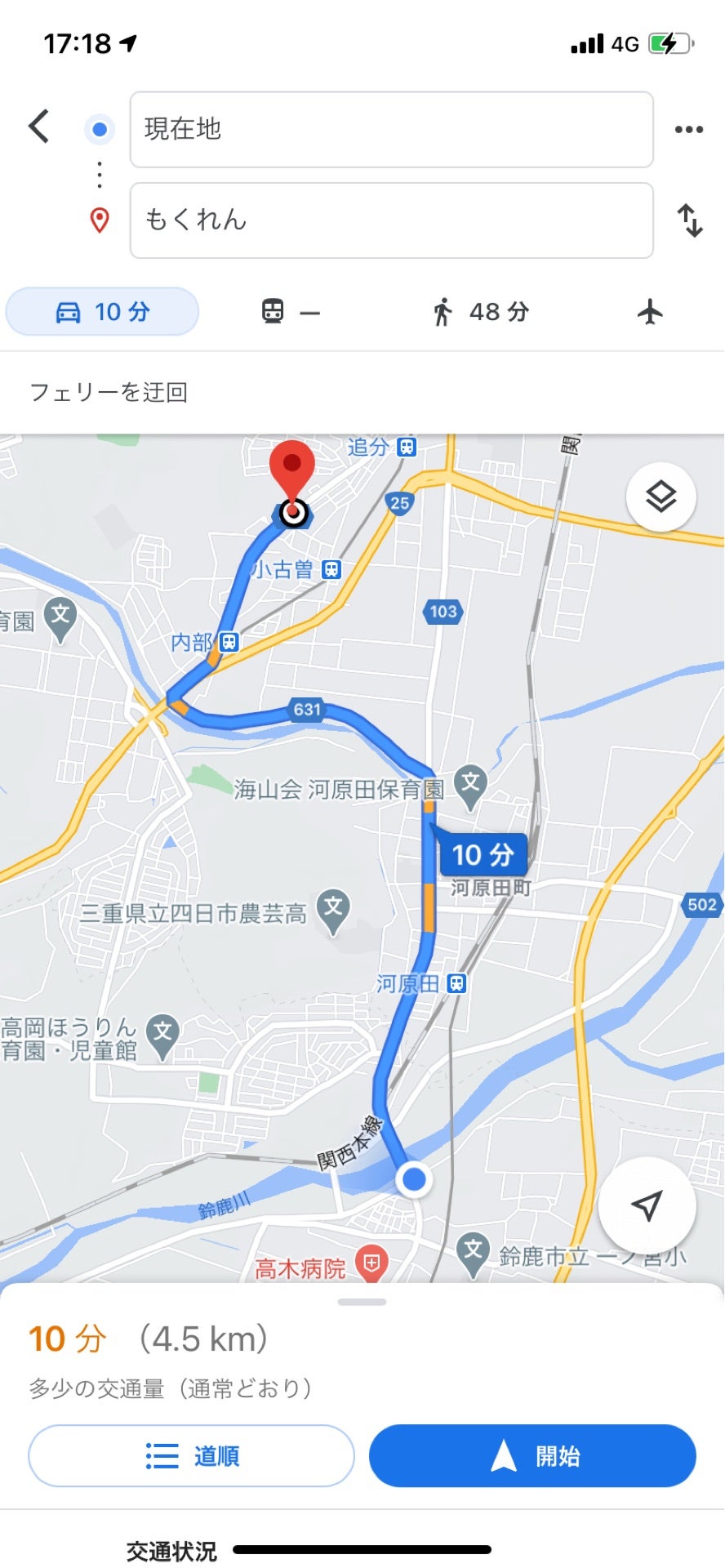Select the flight mode airplane icon
The height and width of the screenshot is (1568, 725).
click(650, 312)
